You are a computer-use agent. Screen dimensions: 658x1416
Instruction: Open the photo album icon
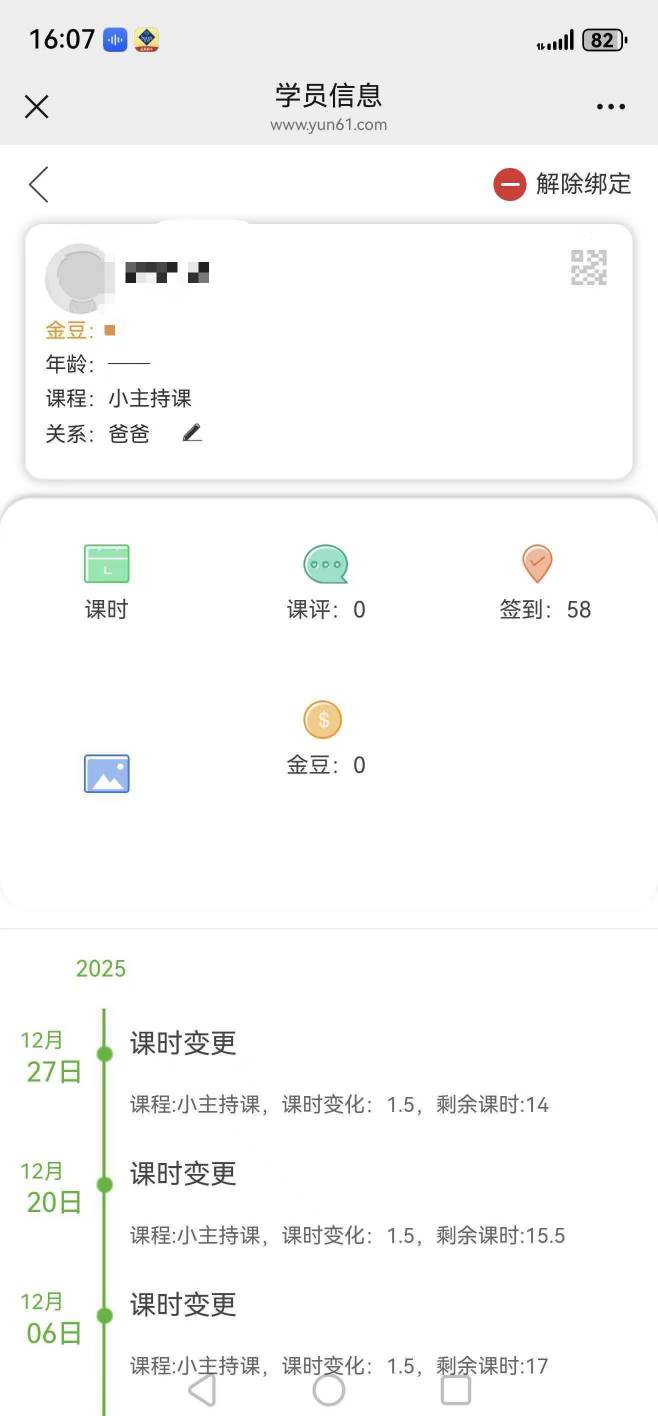coord(106,774)
